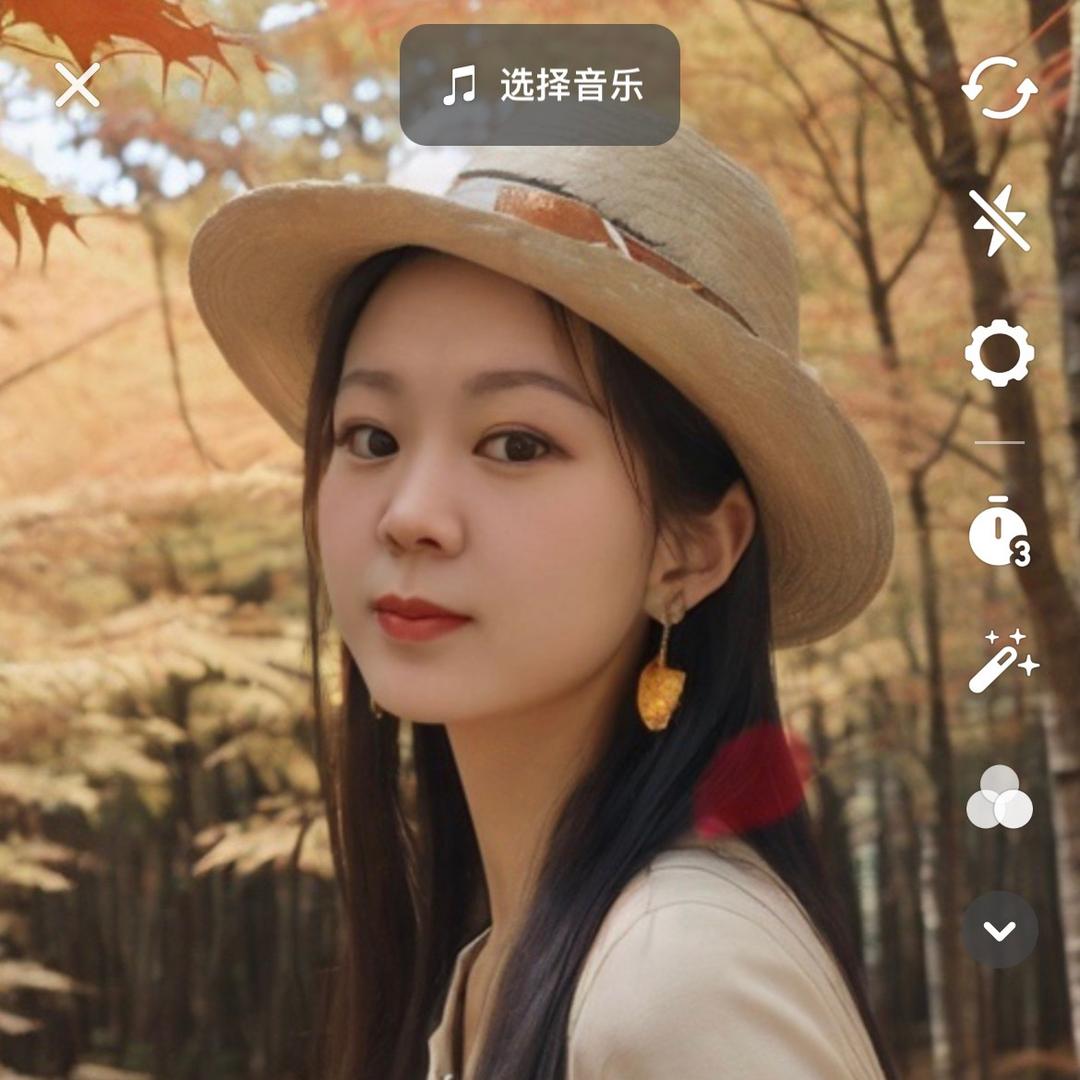
Task: Expand more tools with the down chevron
Action: coord(999,930)
